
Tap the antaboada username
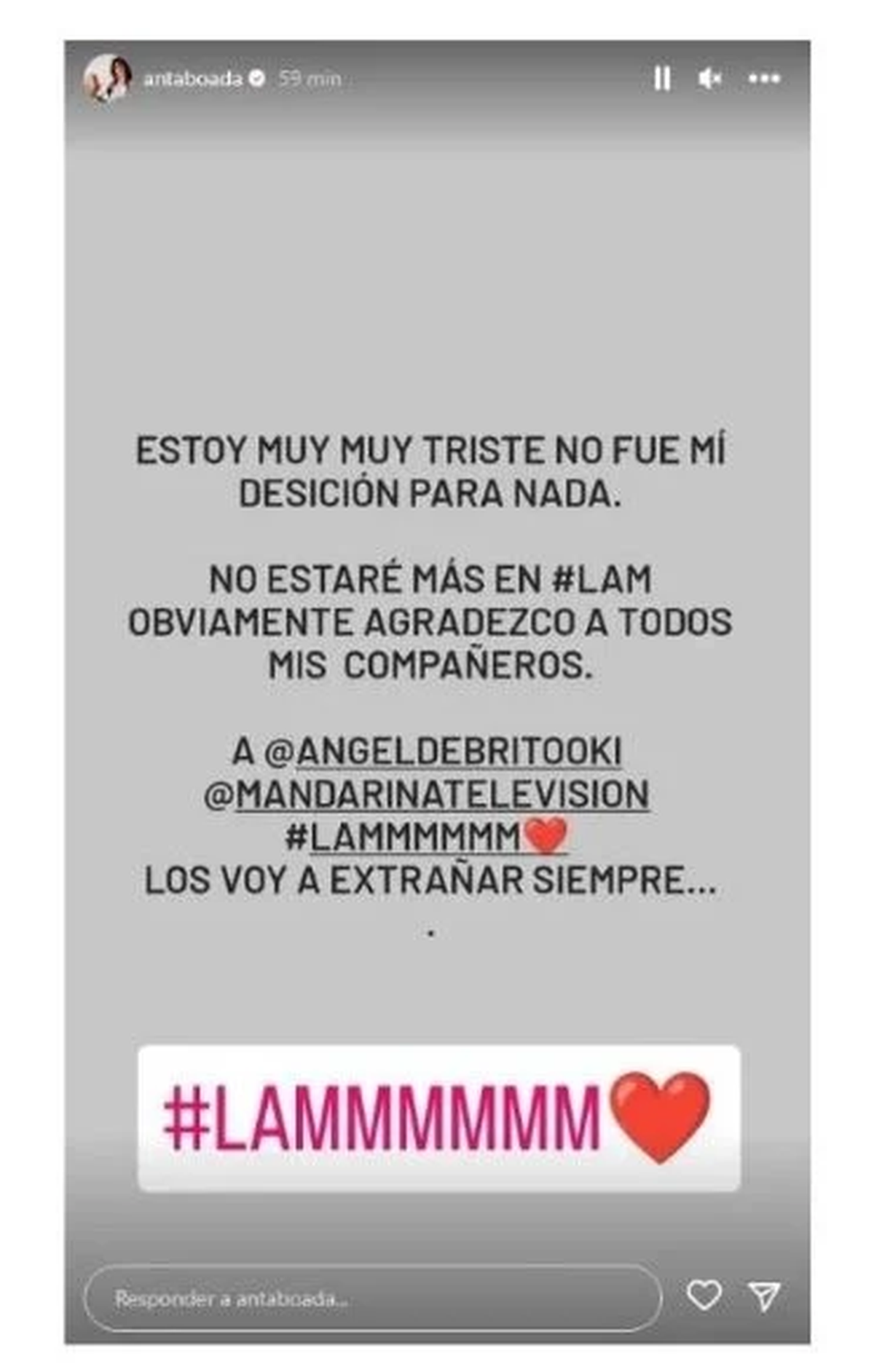click(192, 79)
